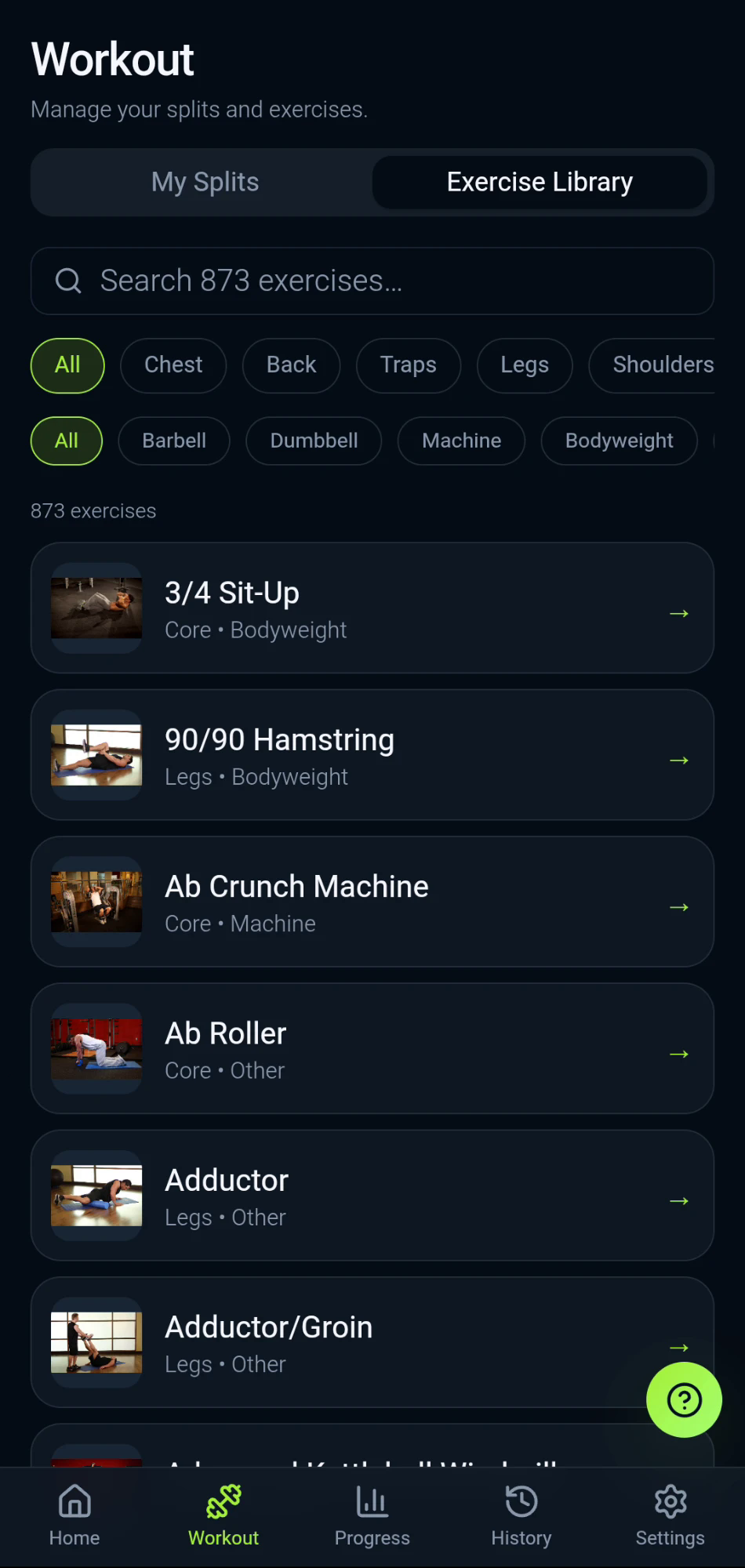Select the Machine equipment chip
745x1568 pixels.
point(461,441)
